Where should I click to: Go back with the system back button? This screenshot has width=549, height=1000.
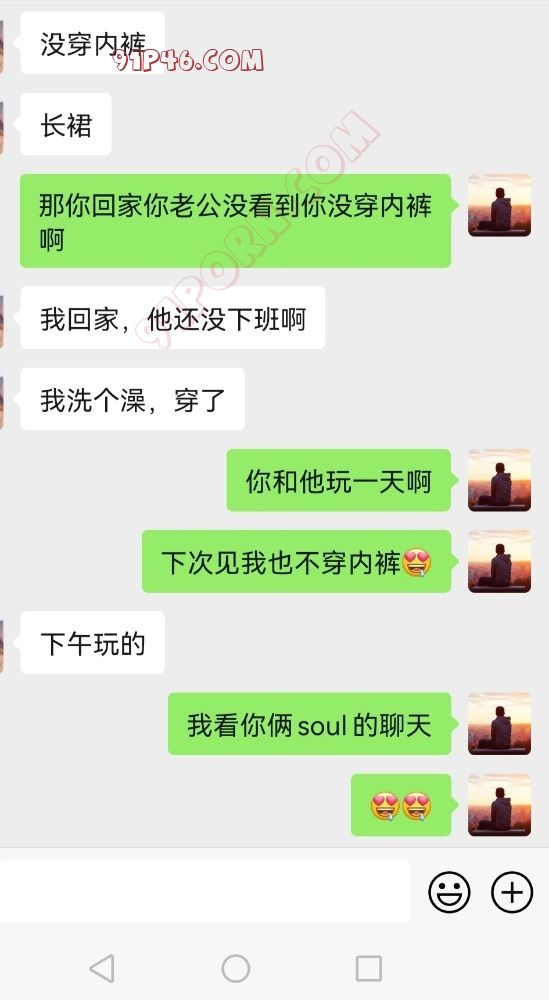click(102, 968)
